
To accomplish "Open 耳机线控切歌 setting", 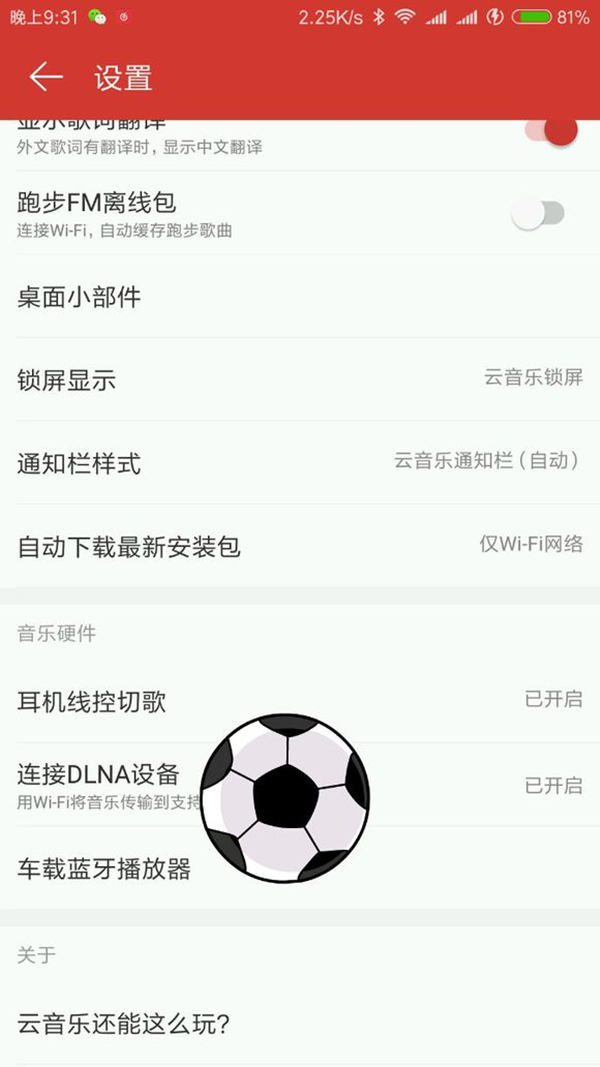I will [x=300, y=701].
